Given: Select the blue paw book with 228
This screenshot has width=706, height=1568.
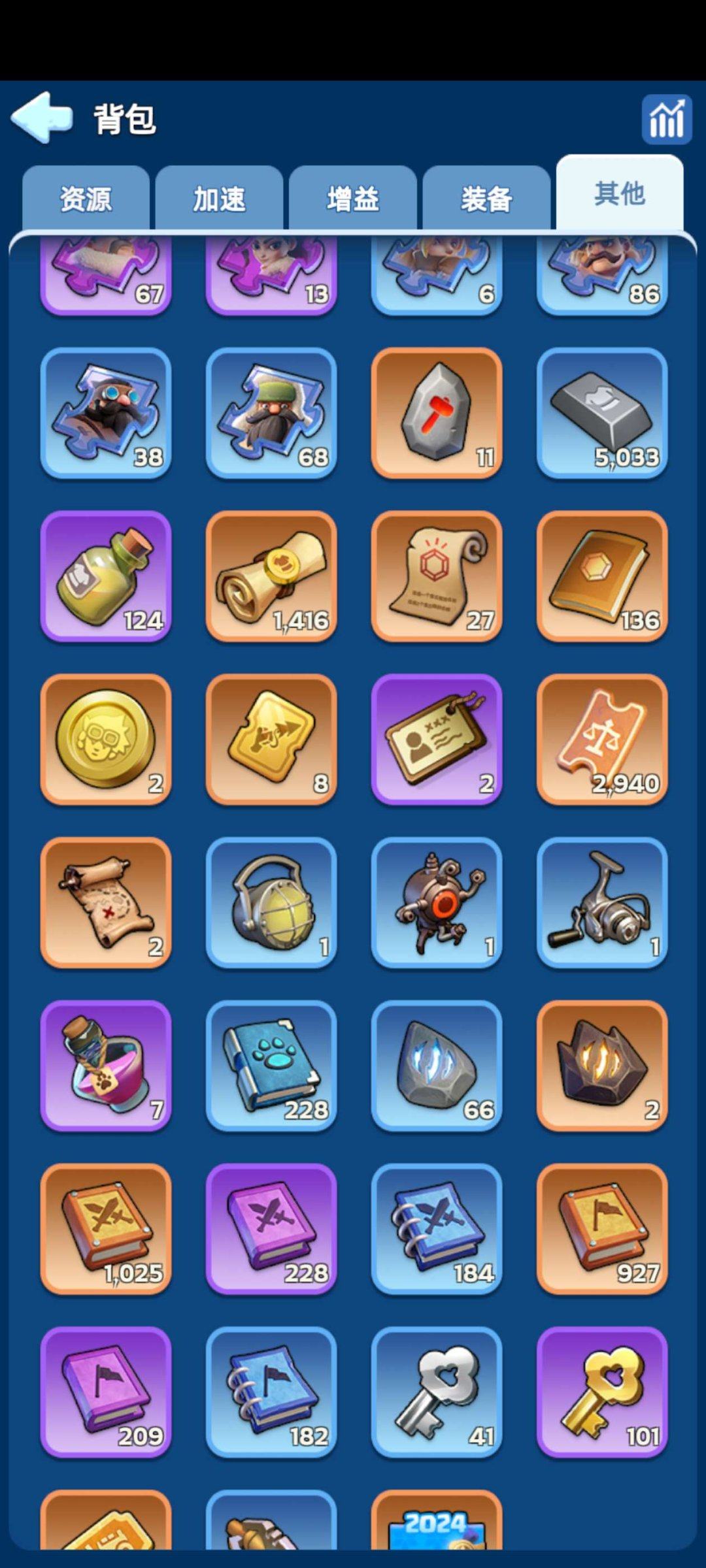Looking at the screenshot, I should 271,1065.
